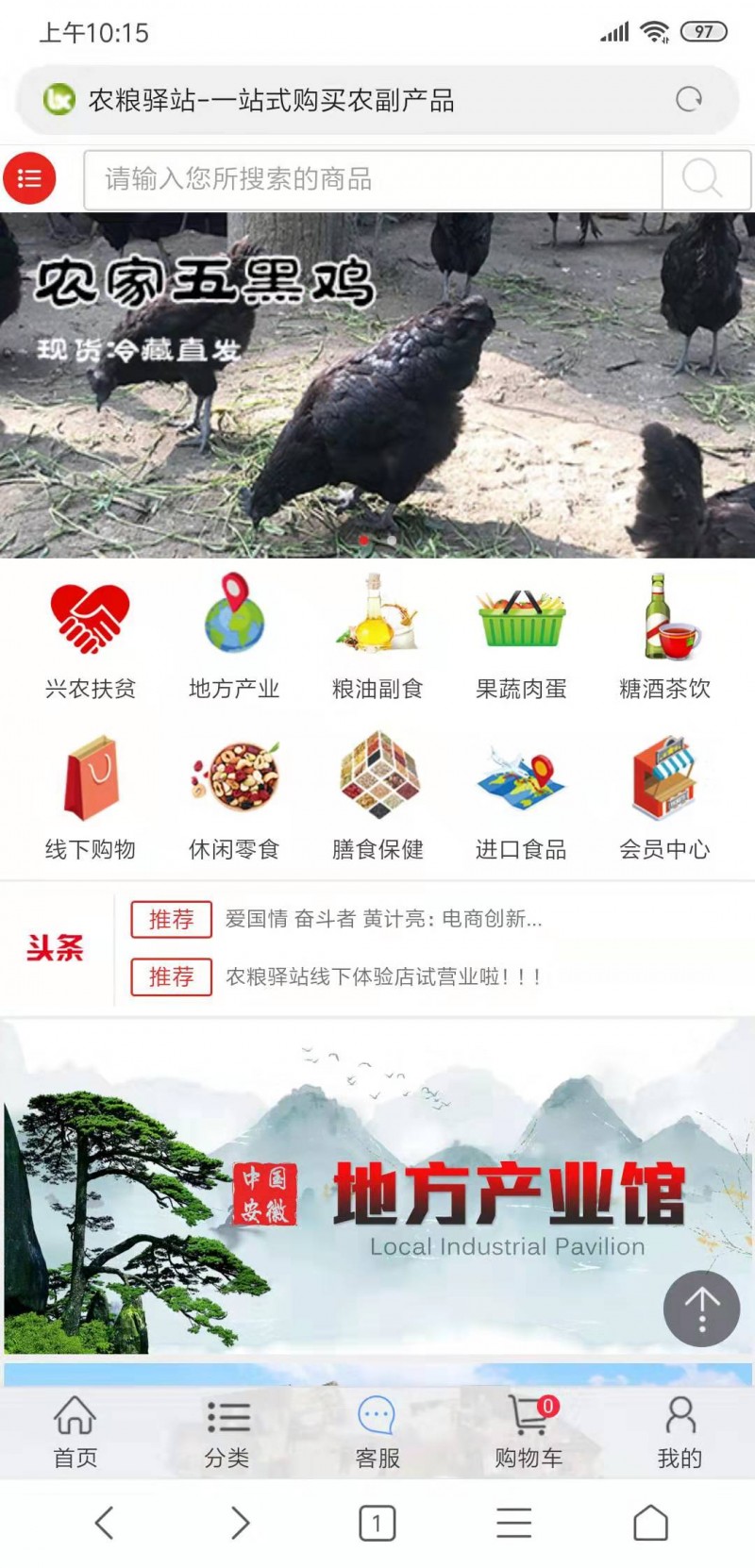Viewport: 755px width, 1568px height.
Task: Open the 会员中心 member center
Action: click(x=664, y=798)
